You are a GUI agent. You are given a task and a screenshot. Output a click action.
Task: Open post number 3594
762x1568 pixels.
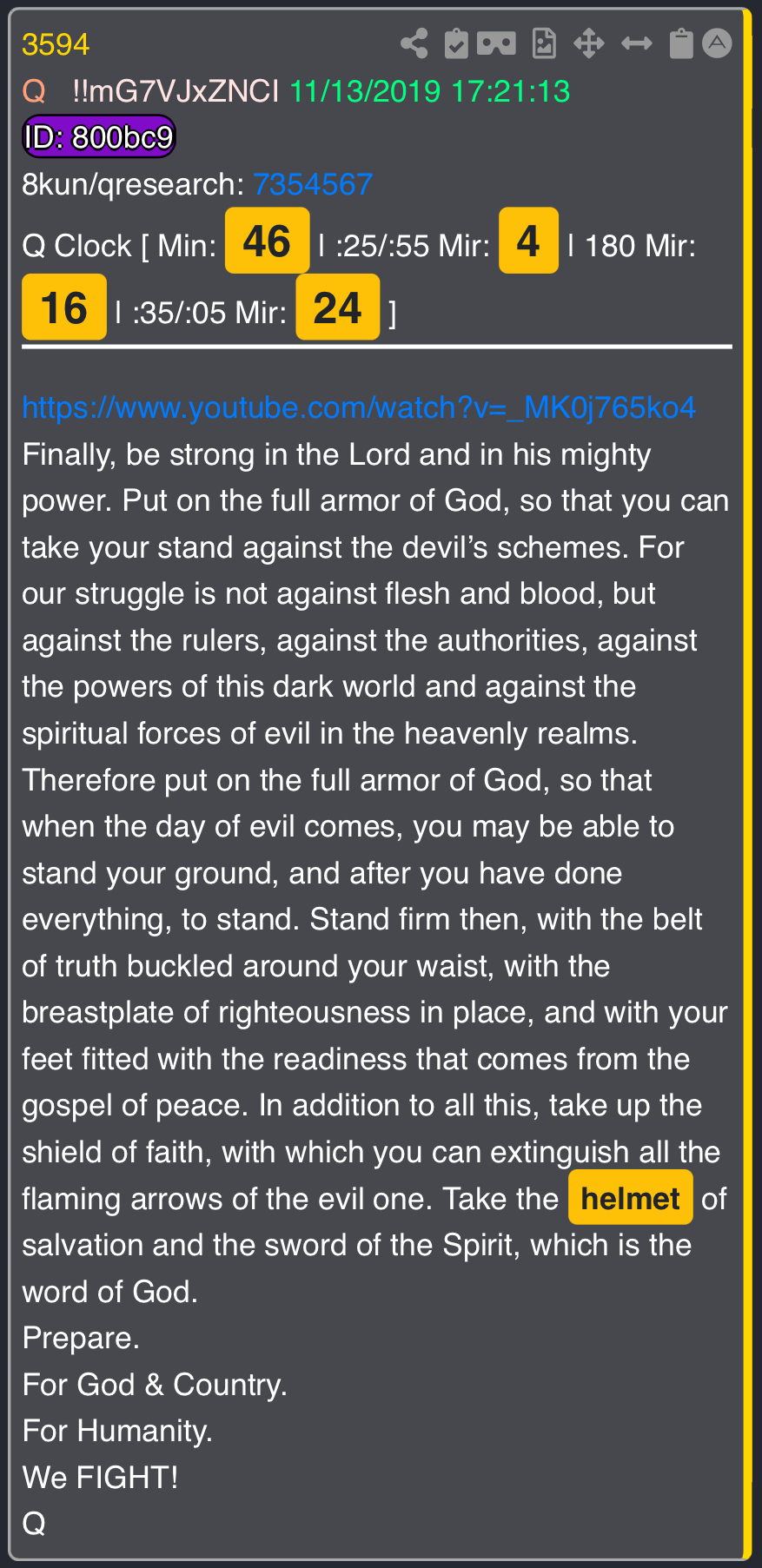click(56, 44)
